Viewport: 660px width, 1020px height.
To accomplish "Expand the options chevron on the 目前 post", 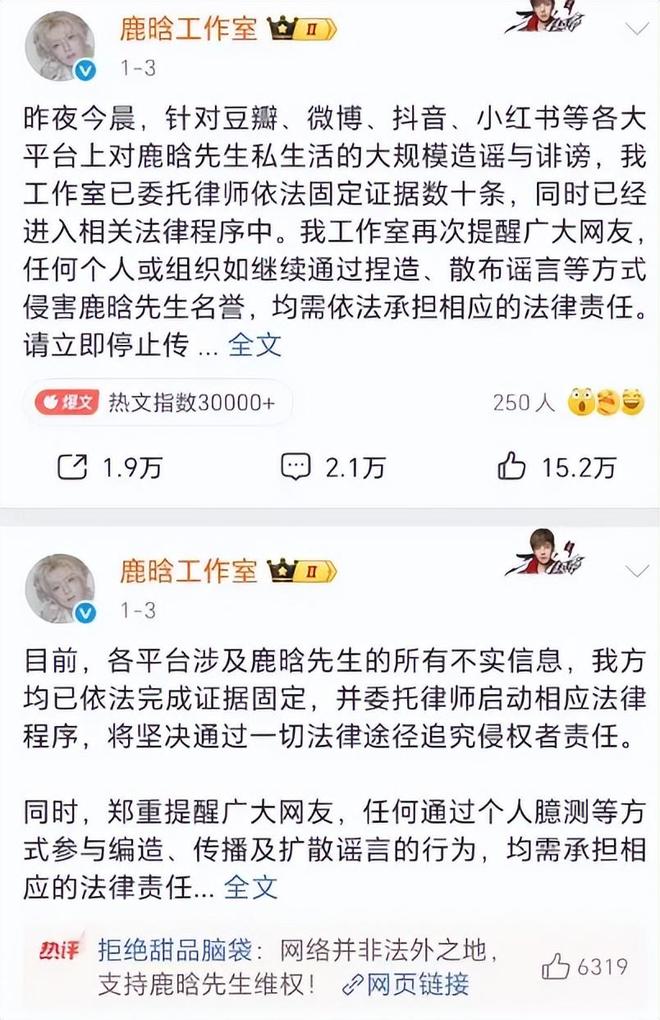I will coord(635,571).
